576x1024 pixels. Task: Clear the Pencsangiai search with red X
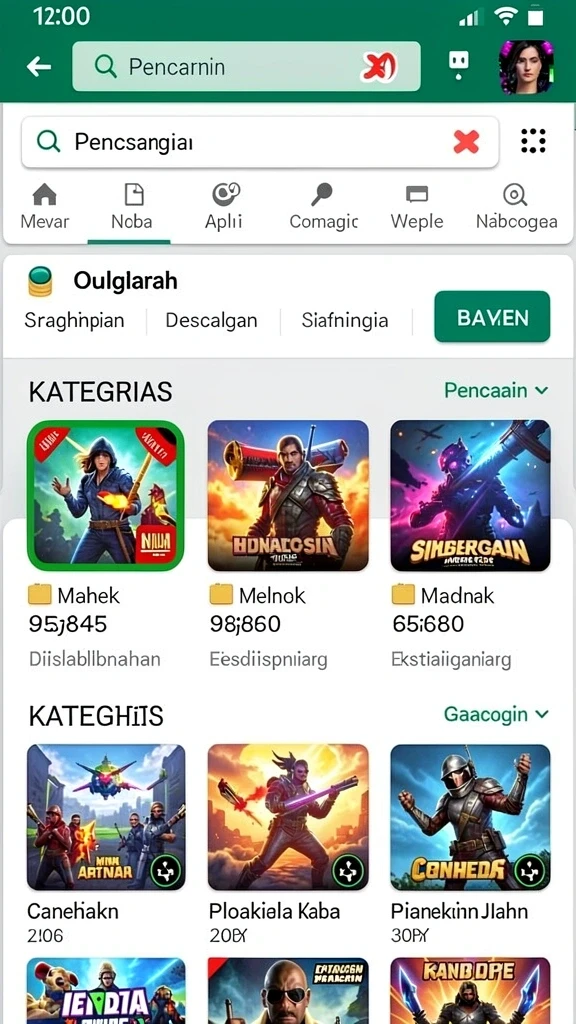(x=466, y=142)
